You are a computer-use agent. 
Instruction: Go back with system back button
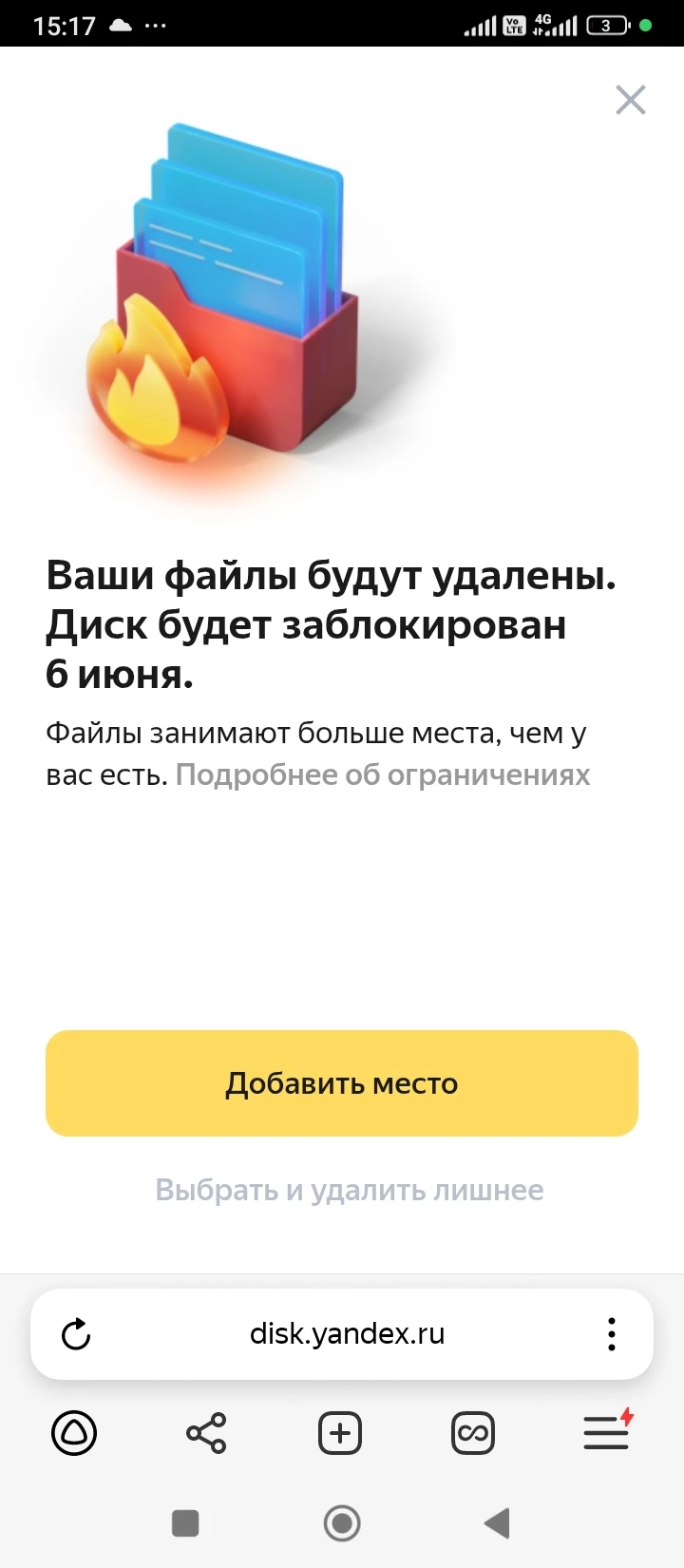(498, 1523)
